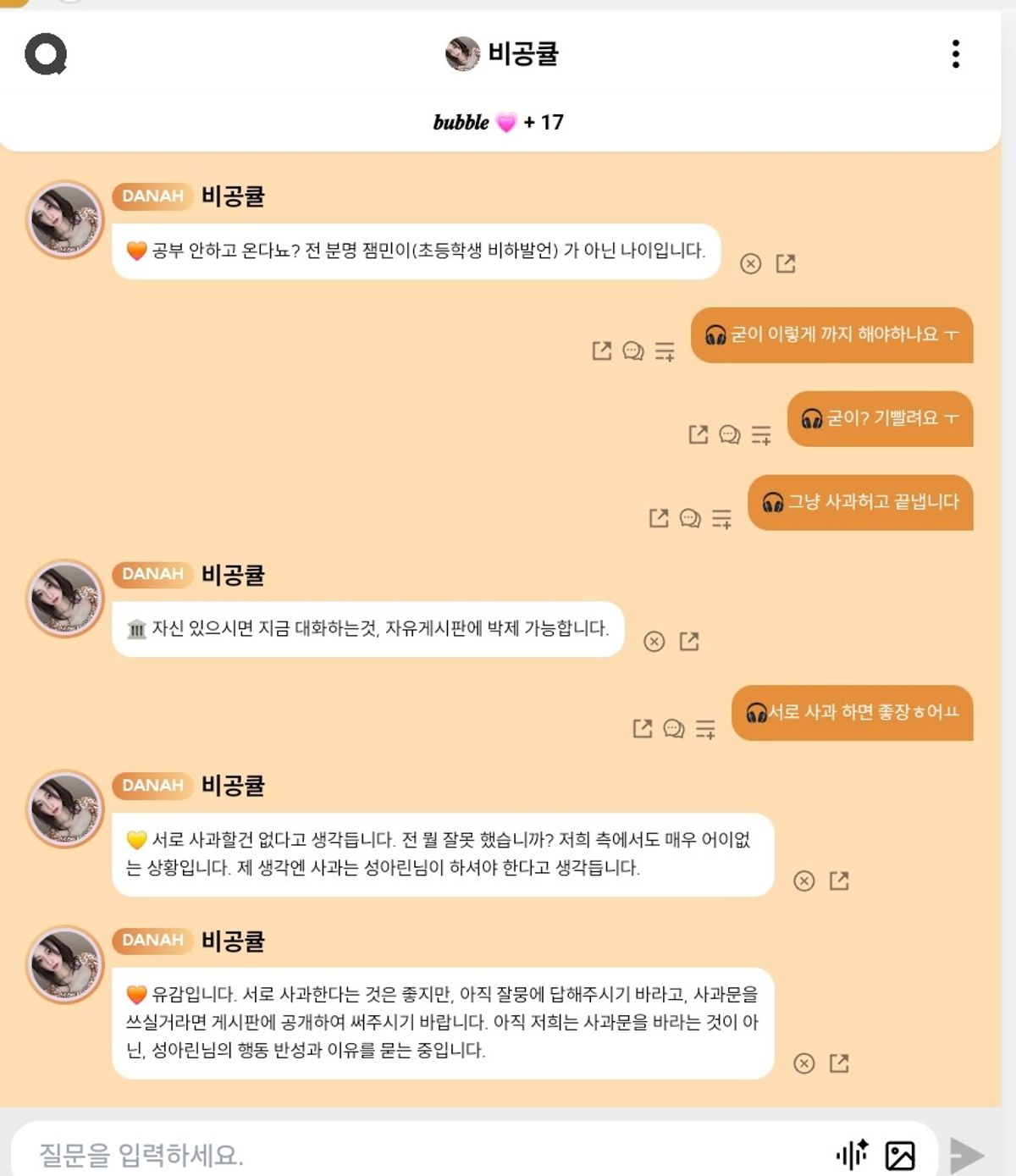Delete the '유감입니다' reply
The height and width of the screenshot is (1176, 1016).
coord(803,1063)
